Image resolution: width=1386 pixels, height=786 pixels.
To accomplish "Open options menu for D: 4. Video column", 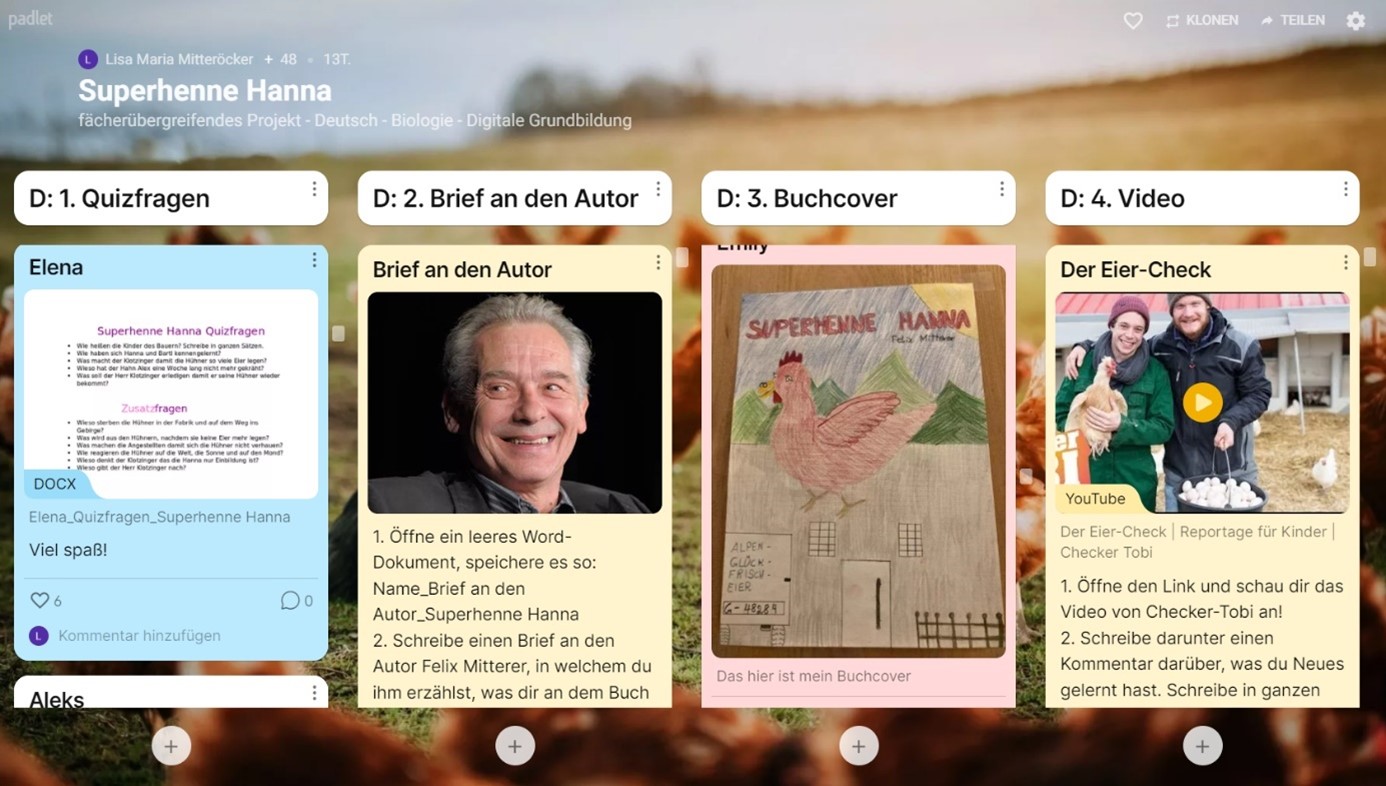I will 1345,189.
